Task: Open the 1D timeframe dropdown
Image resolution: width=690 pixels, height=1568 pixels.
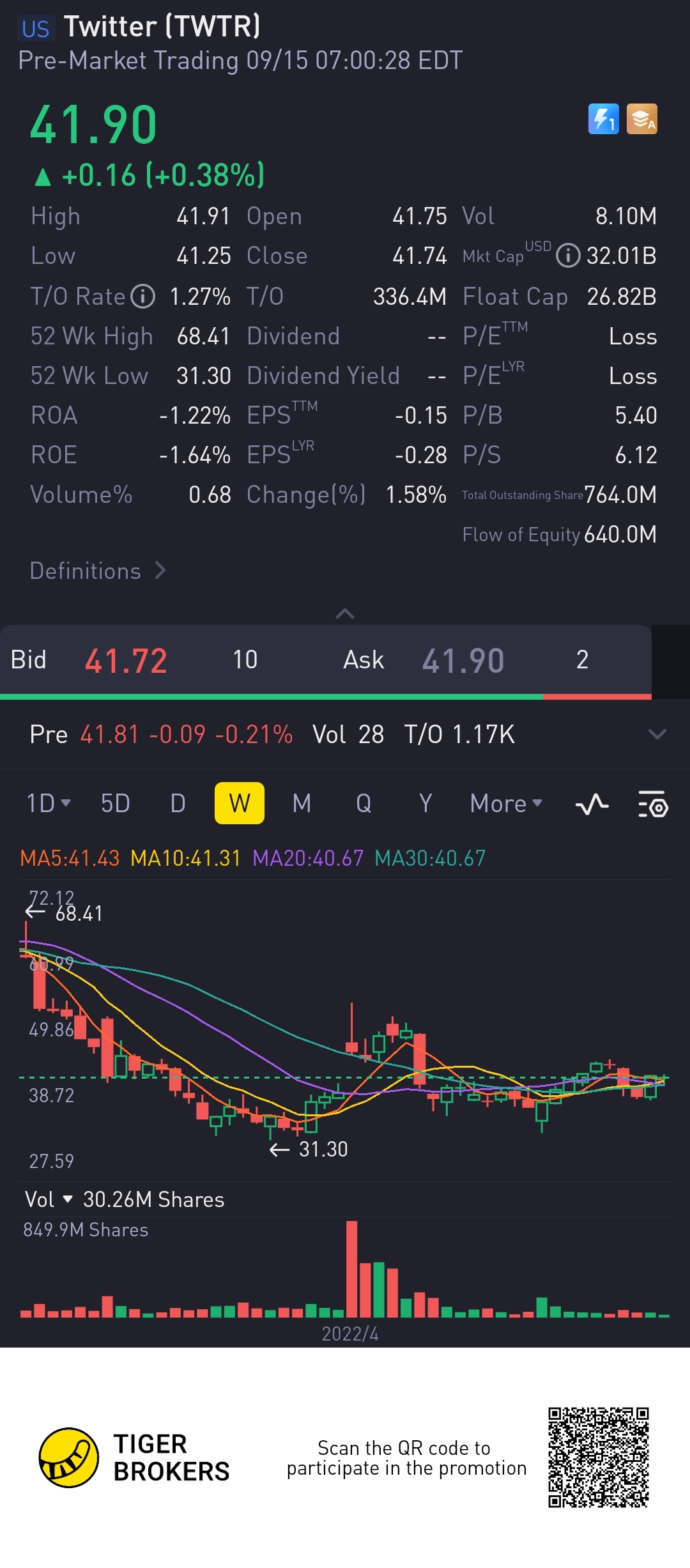Action: (x=48, y=803)
